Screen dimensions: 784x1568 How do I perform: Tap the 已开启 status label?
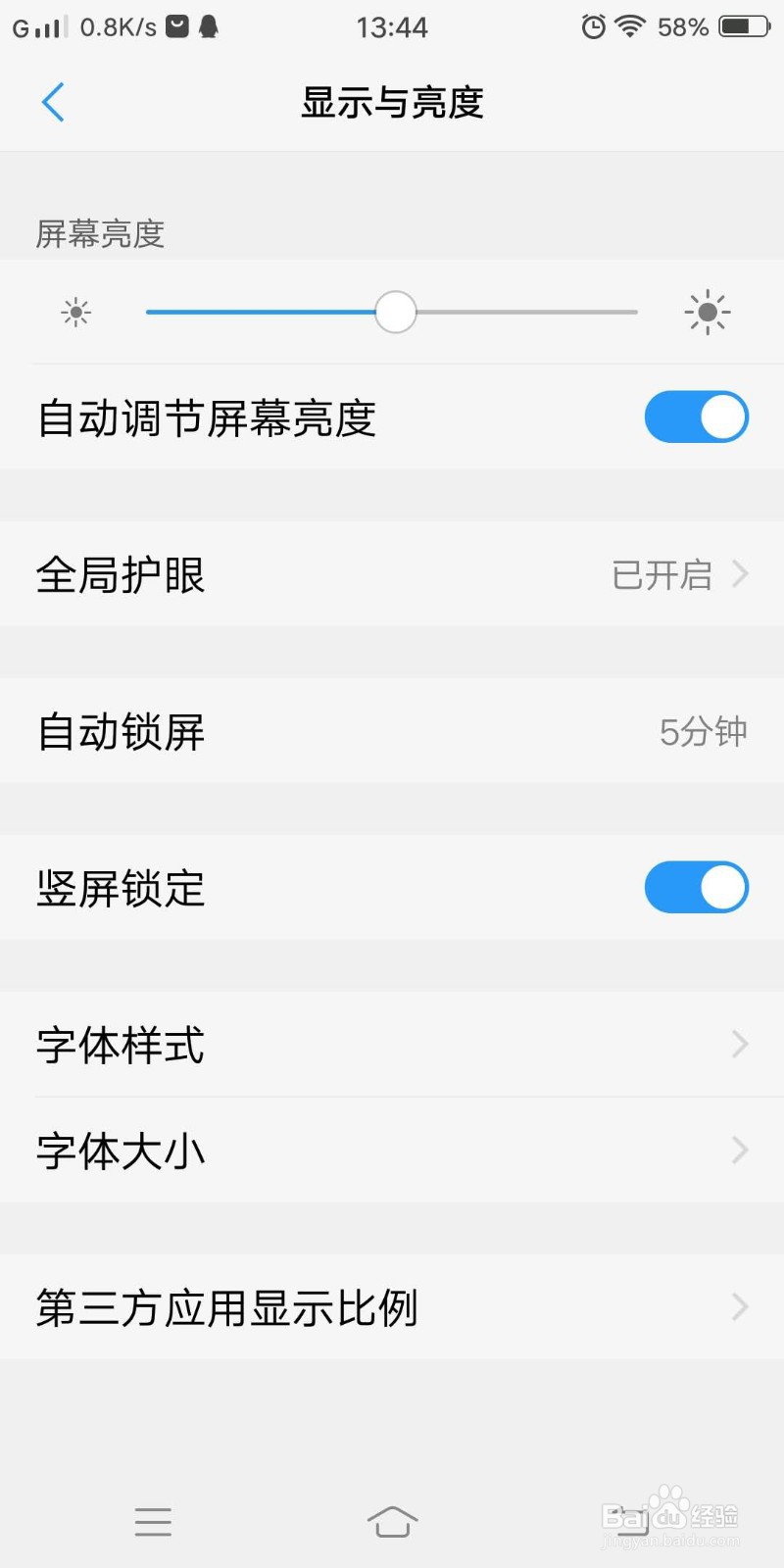661,574
